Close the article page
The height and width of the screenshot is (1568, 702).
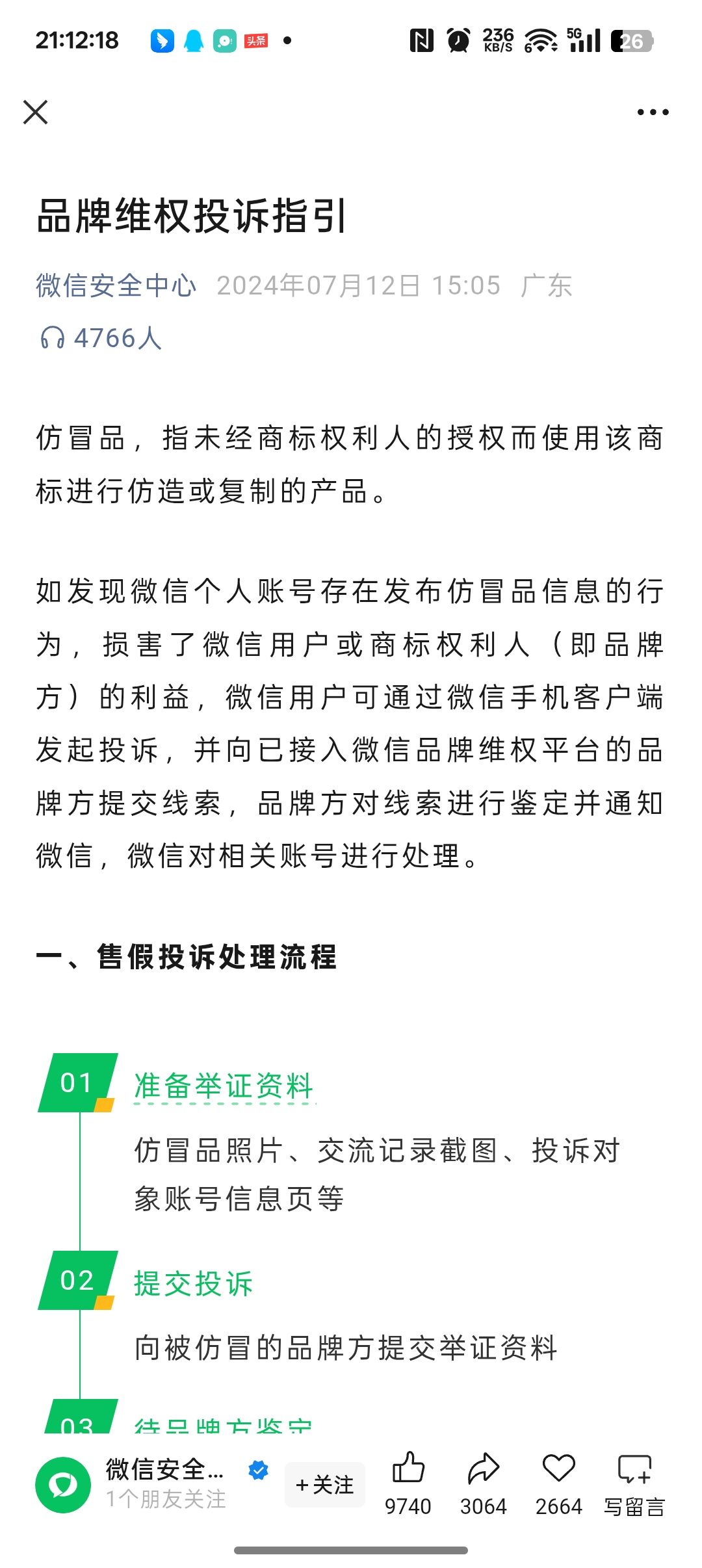coord(36,112)
